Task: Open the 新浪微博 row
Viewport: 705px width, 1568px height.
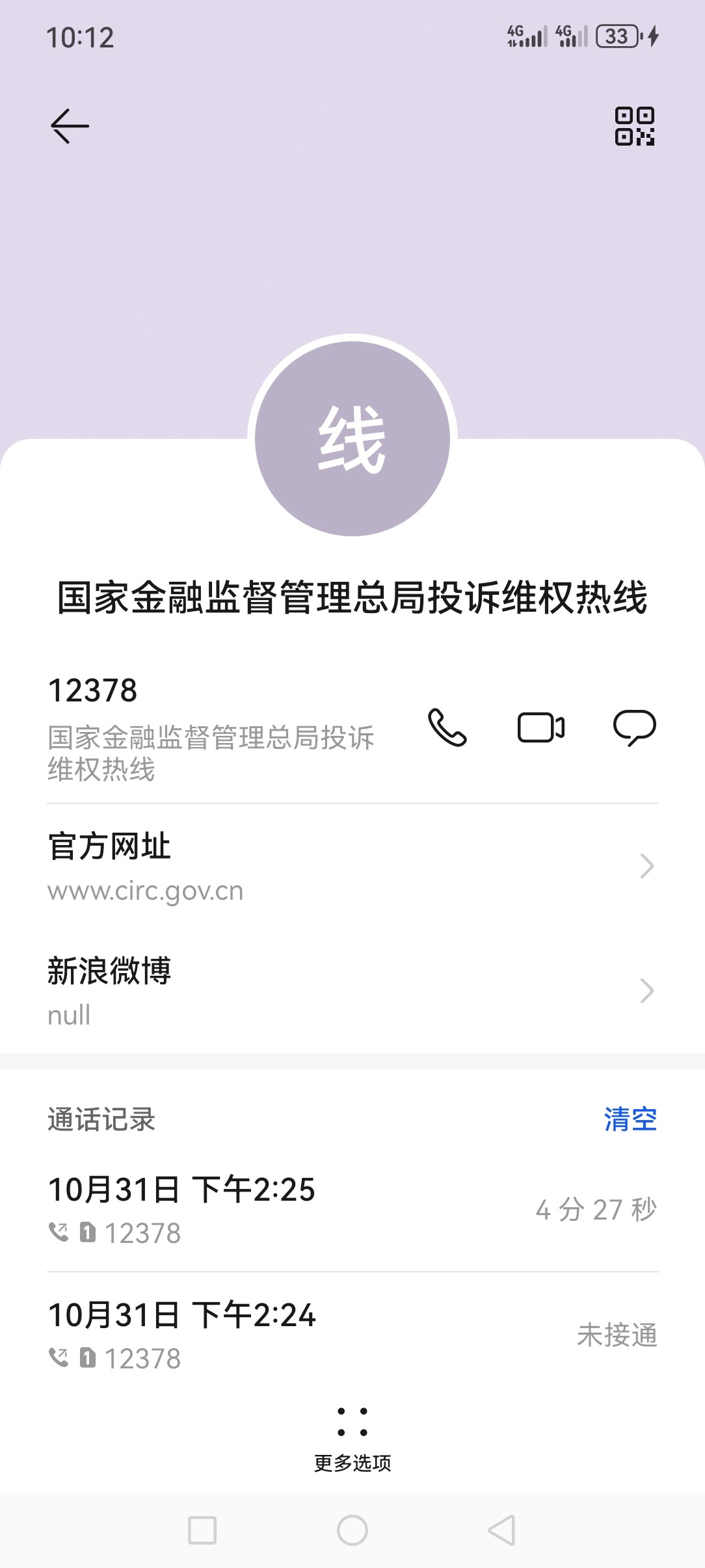Action: (352, 991)
